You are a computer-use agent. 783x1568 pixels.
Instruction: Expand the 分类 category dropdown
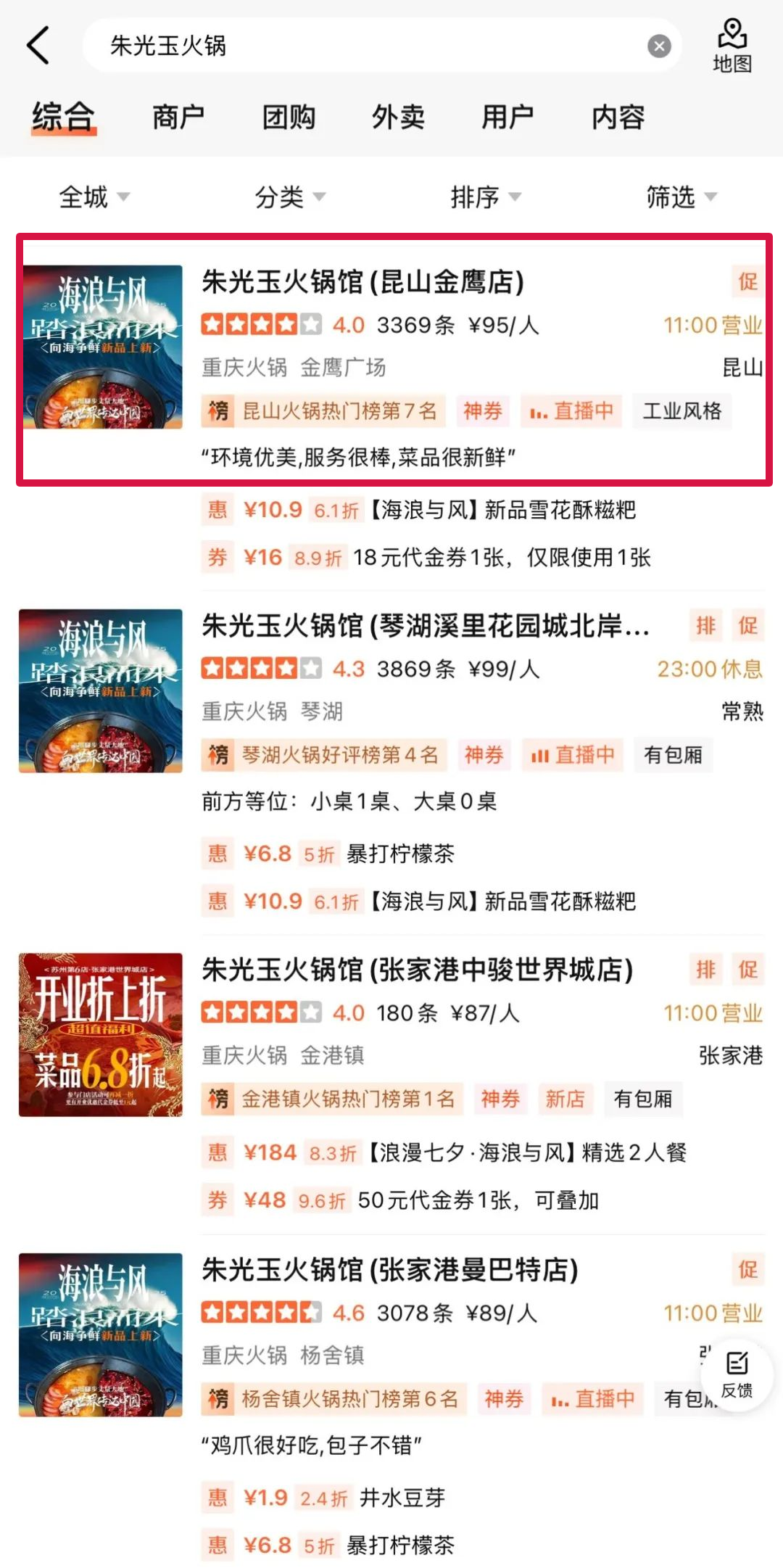pos(290,197)
